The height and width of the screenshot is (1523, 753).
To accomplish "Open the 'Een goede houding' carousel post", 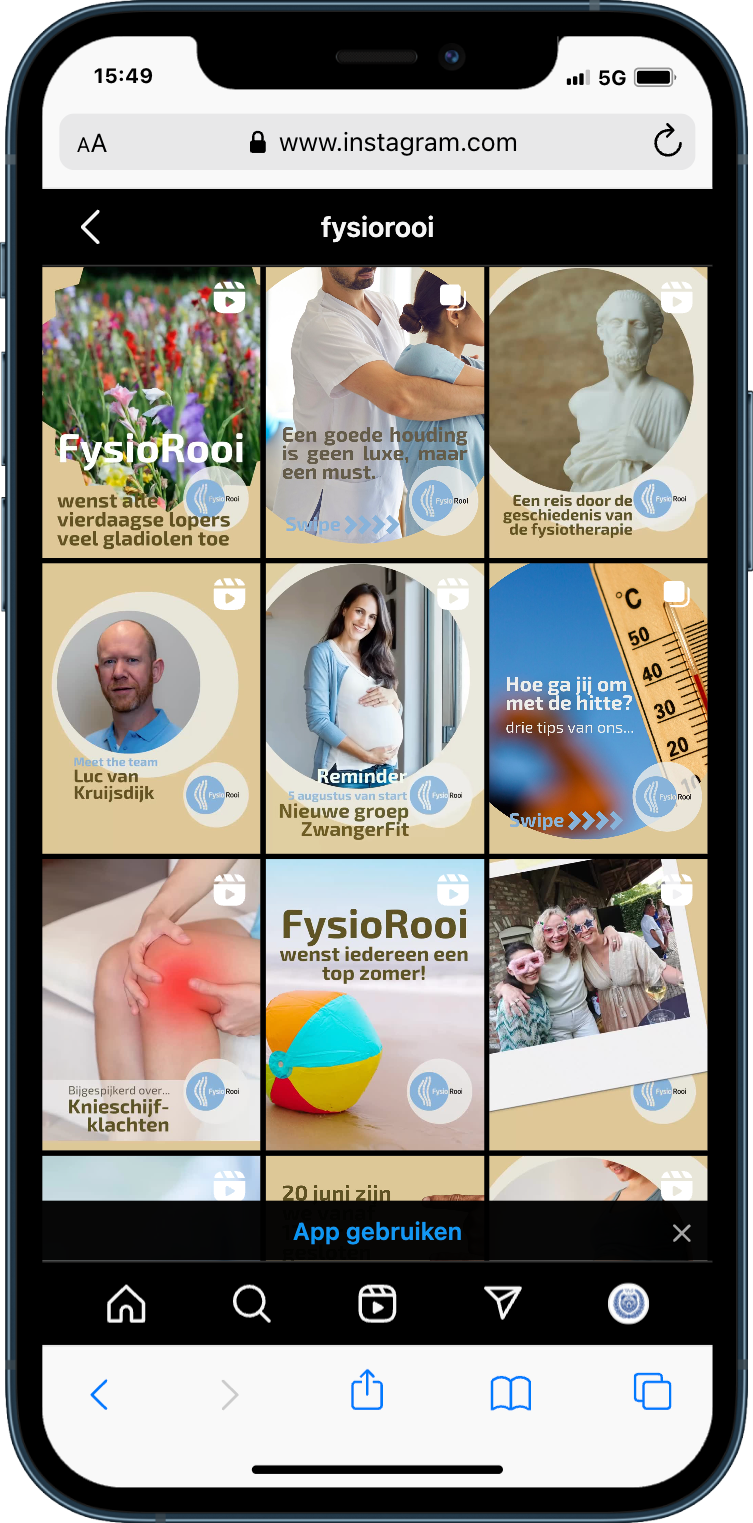I will (375, 412).
